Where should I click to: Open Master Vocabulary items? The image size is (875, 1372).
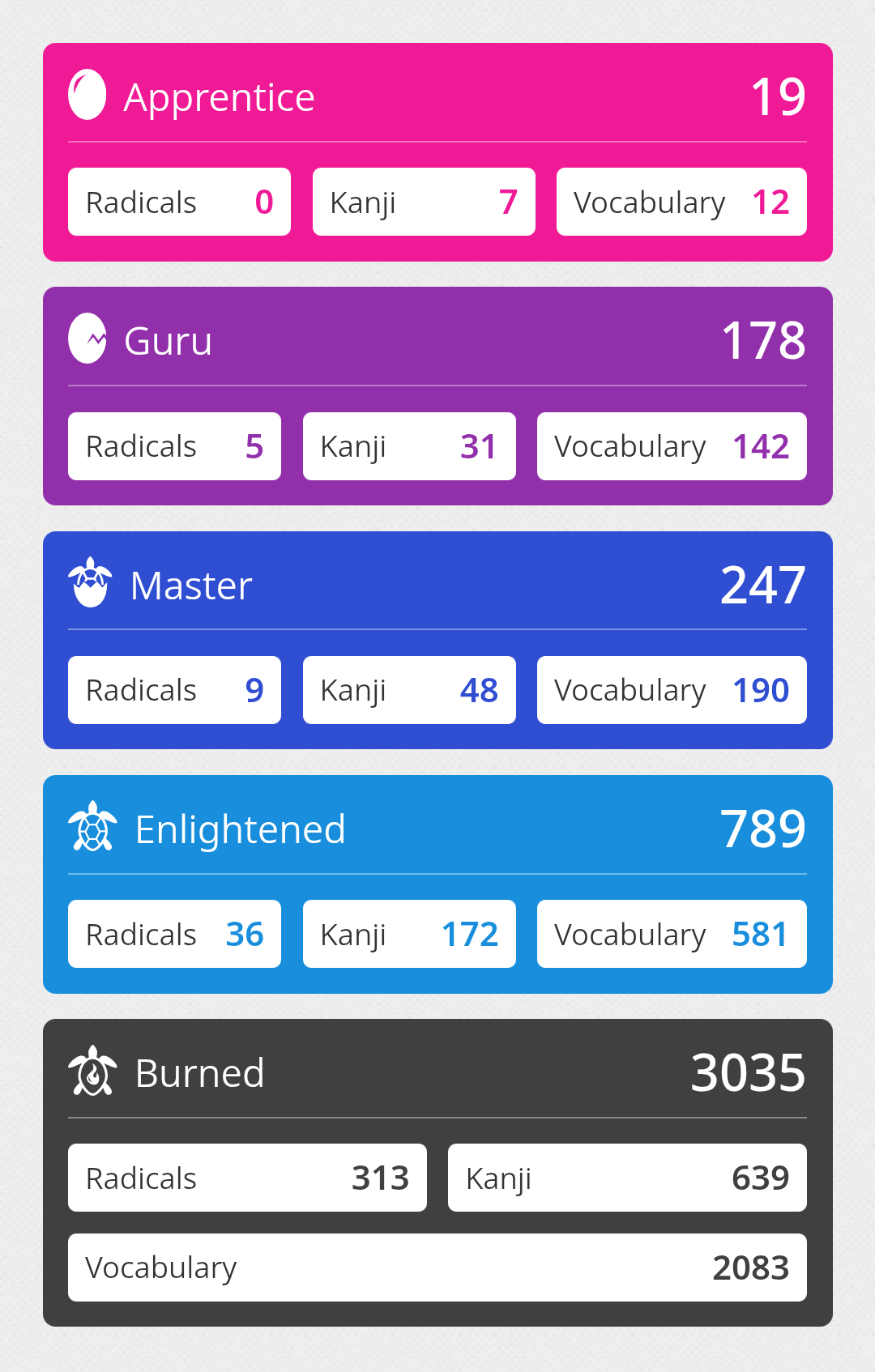click(x=672, y=690)
